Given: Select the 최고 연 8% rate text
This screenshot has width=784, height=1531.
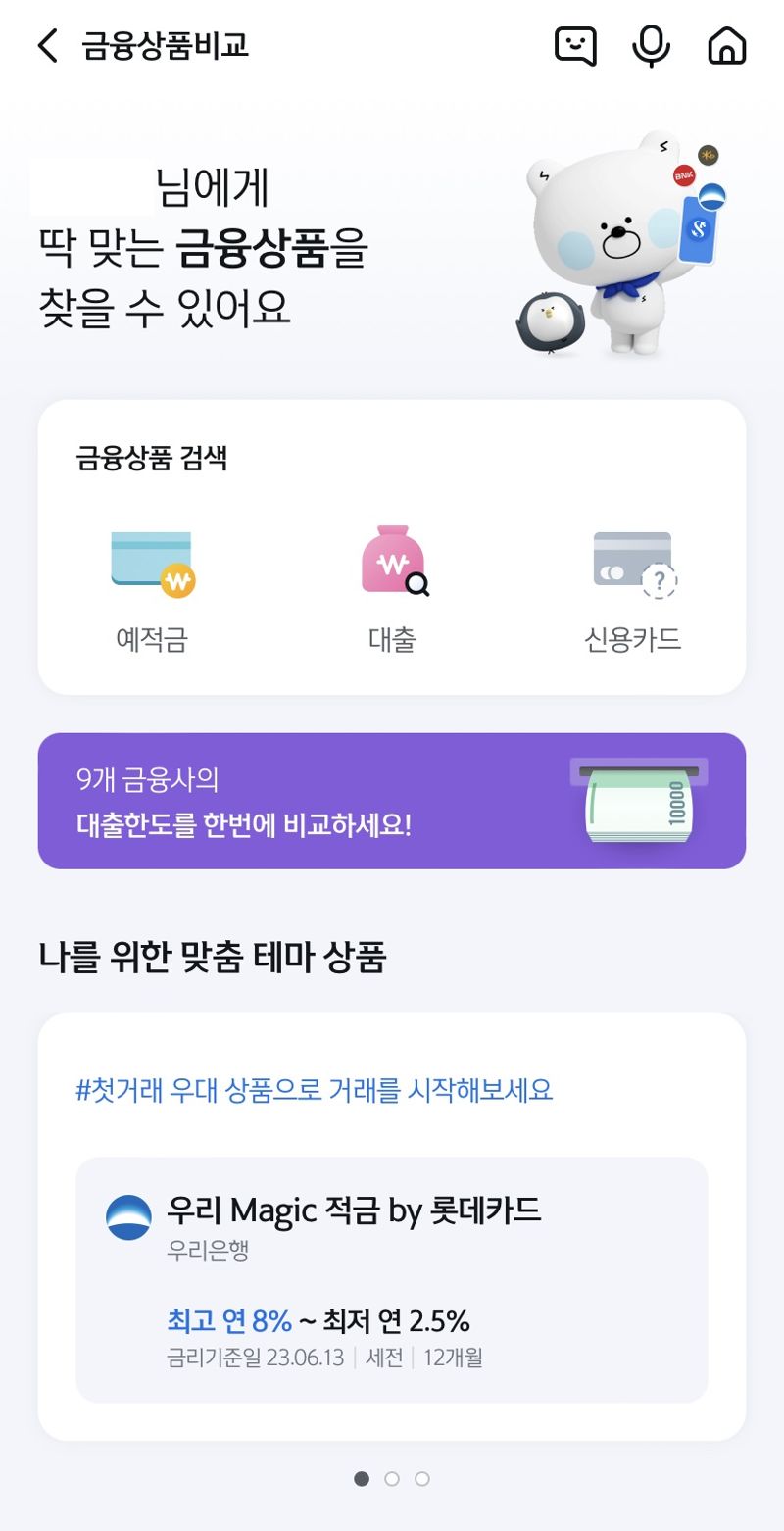Looking at the screenshot, I should [x=218, y=1320].
